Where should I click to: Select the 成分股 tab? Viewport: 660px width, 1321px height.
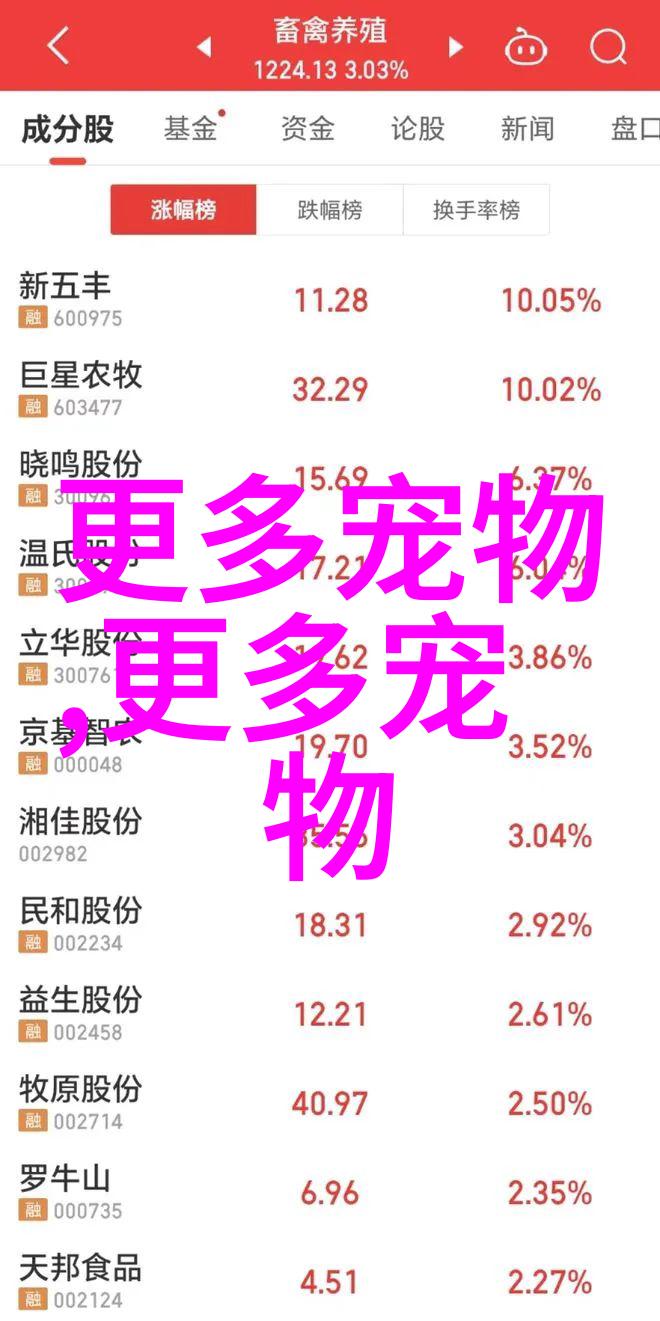tap(68, 129)
